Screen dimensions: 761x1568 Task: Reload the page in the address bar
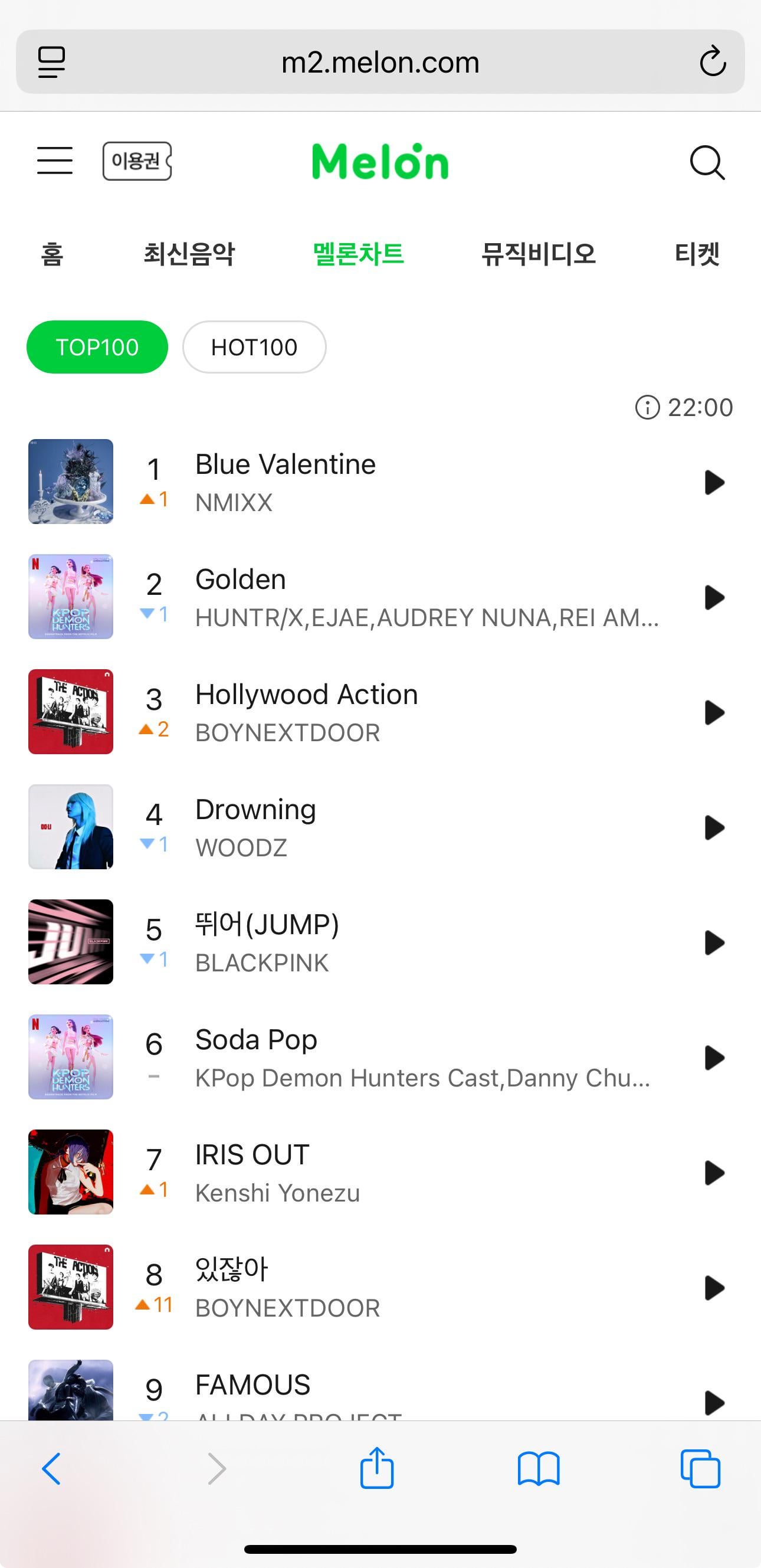click(713, 61)
